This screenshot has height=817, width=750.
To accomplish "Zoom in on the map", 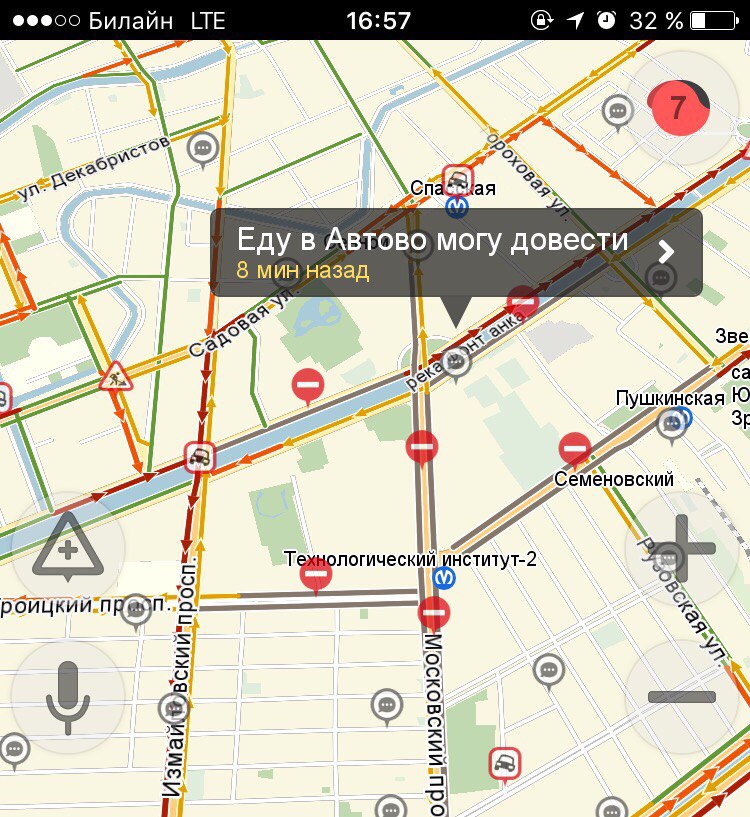I will [x=683, y=549].
